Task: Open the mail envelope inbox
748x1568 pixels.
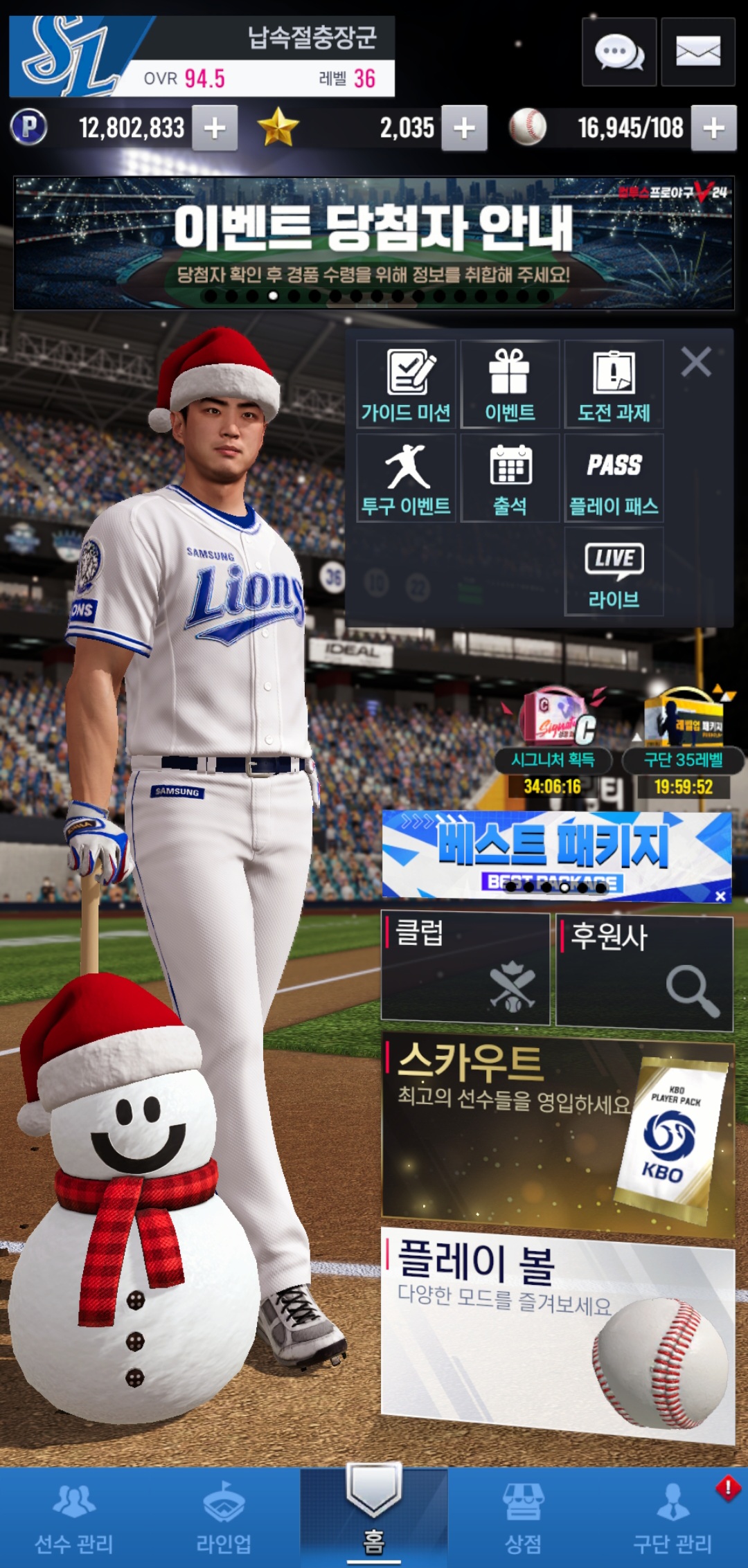Action: click(698, 52)
